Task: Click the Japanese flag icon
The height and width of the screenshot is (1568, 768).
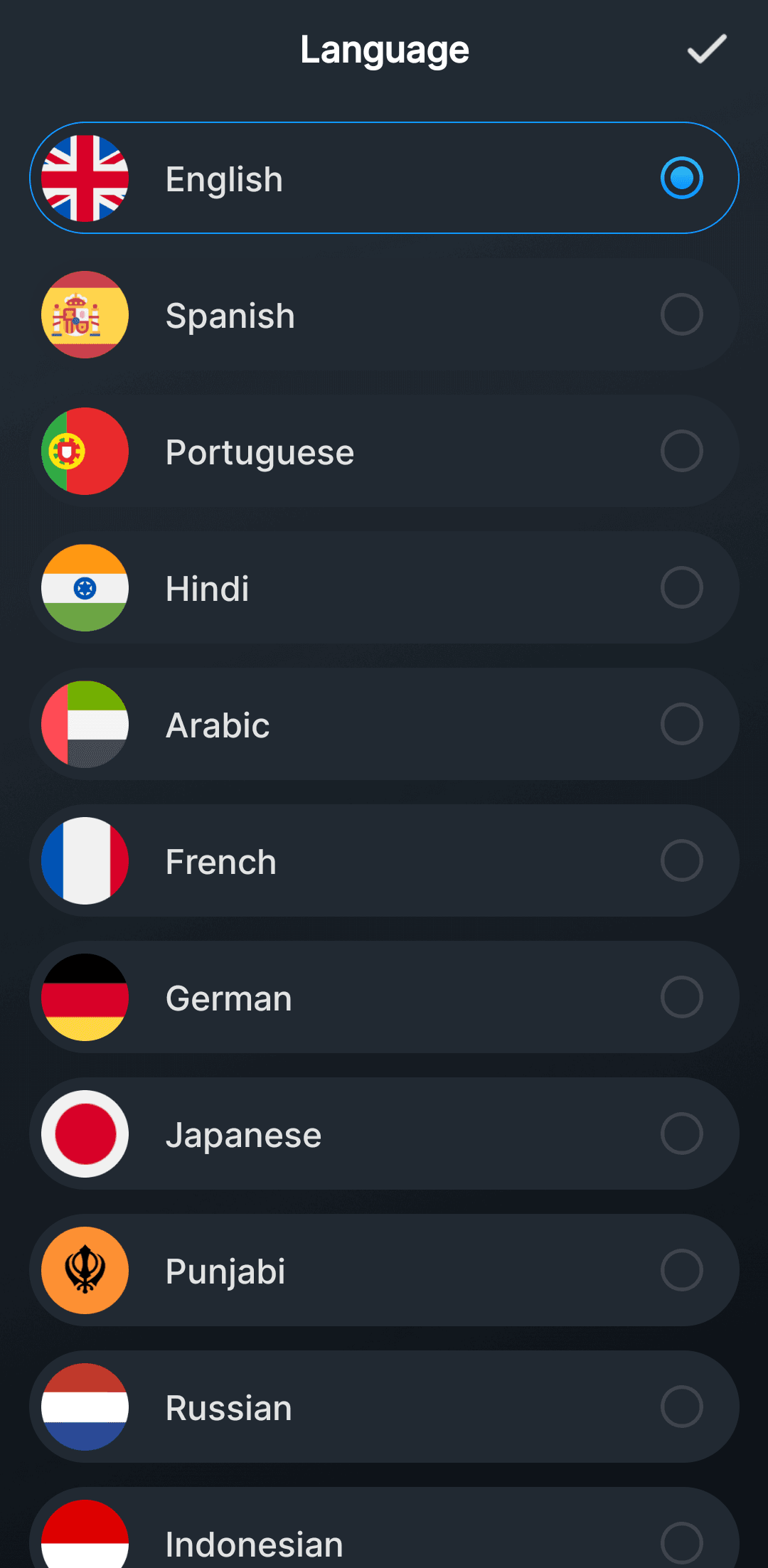Action: pos(85,1134)
